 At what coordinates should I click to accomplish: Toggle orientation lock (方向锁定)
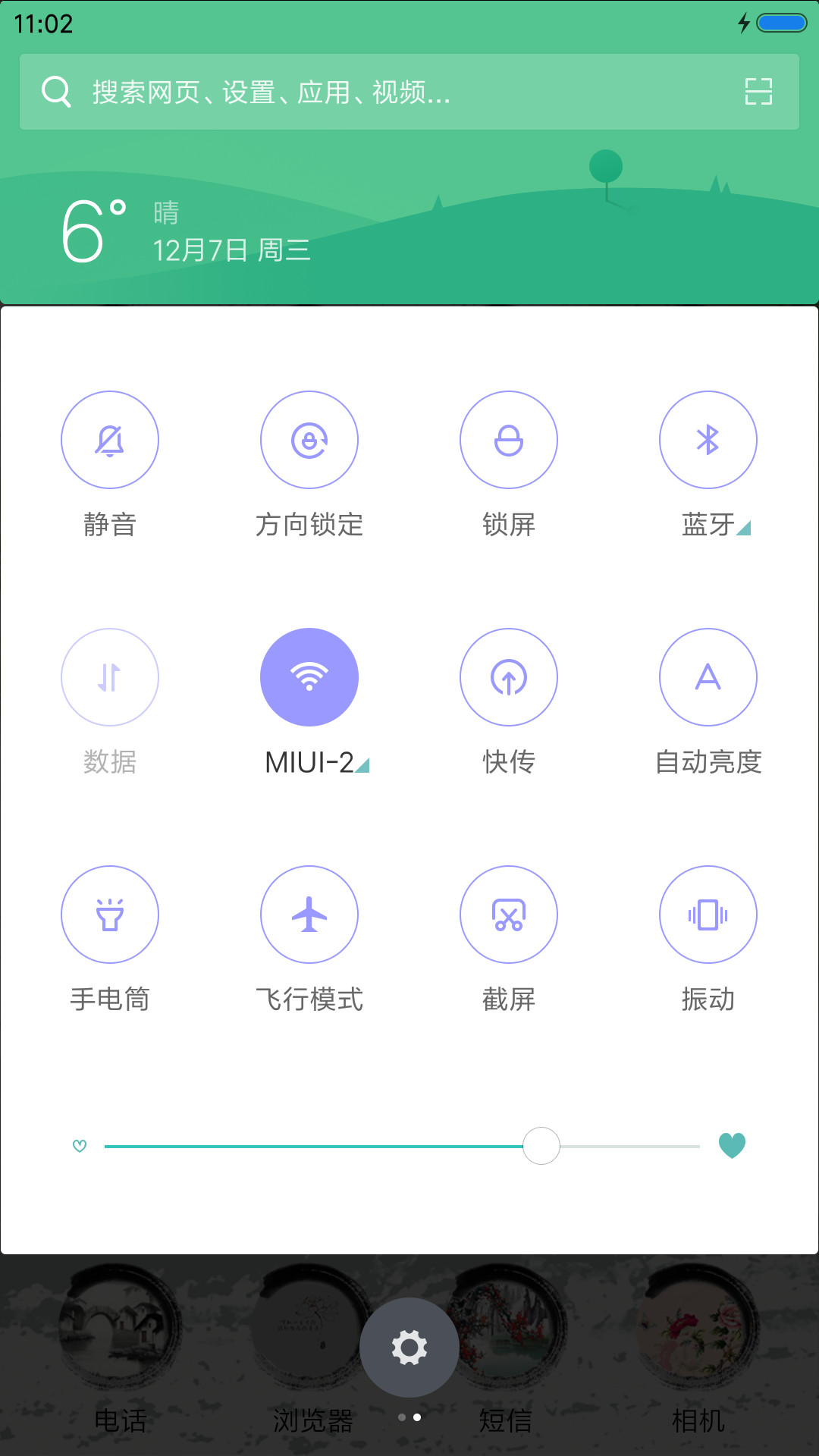309,440
